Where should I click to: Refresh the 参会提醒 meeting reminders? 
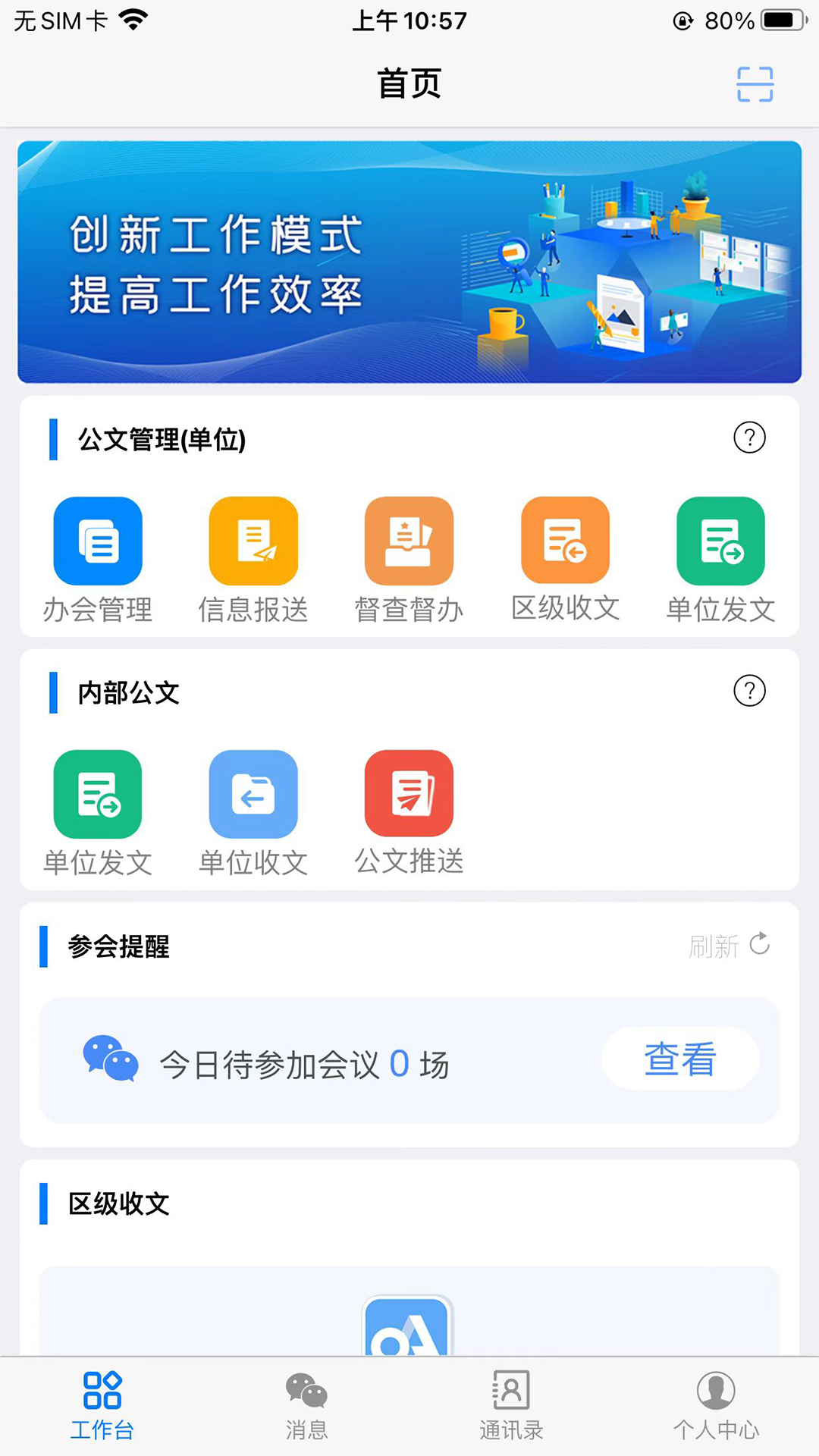click(x=730, y=946)
